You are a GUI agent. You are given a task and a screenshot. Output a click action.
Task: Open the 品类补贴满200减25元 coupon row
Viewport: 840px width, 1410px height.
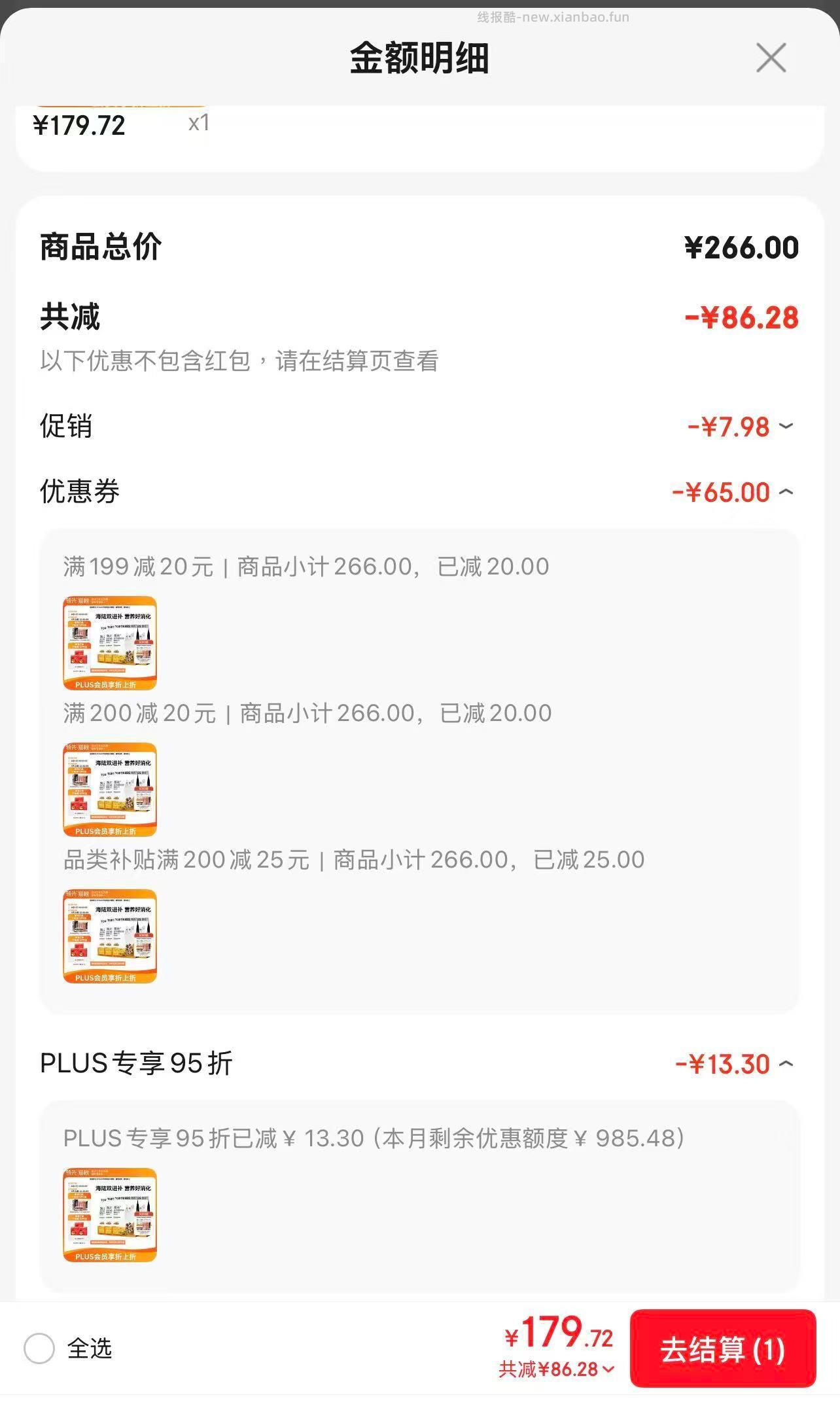click(353, 858)
